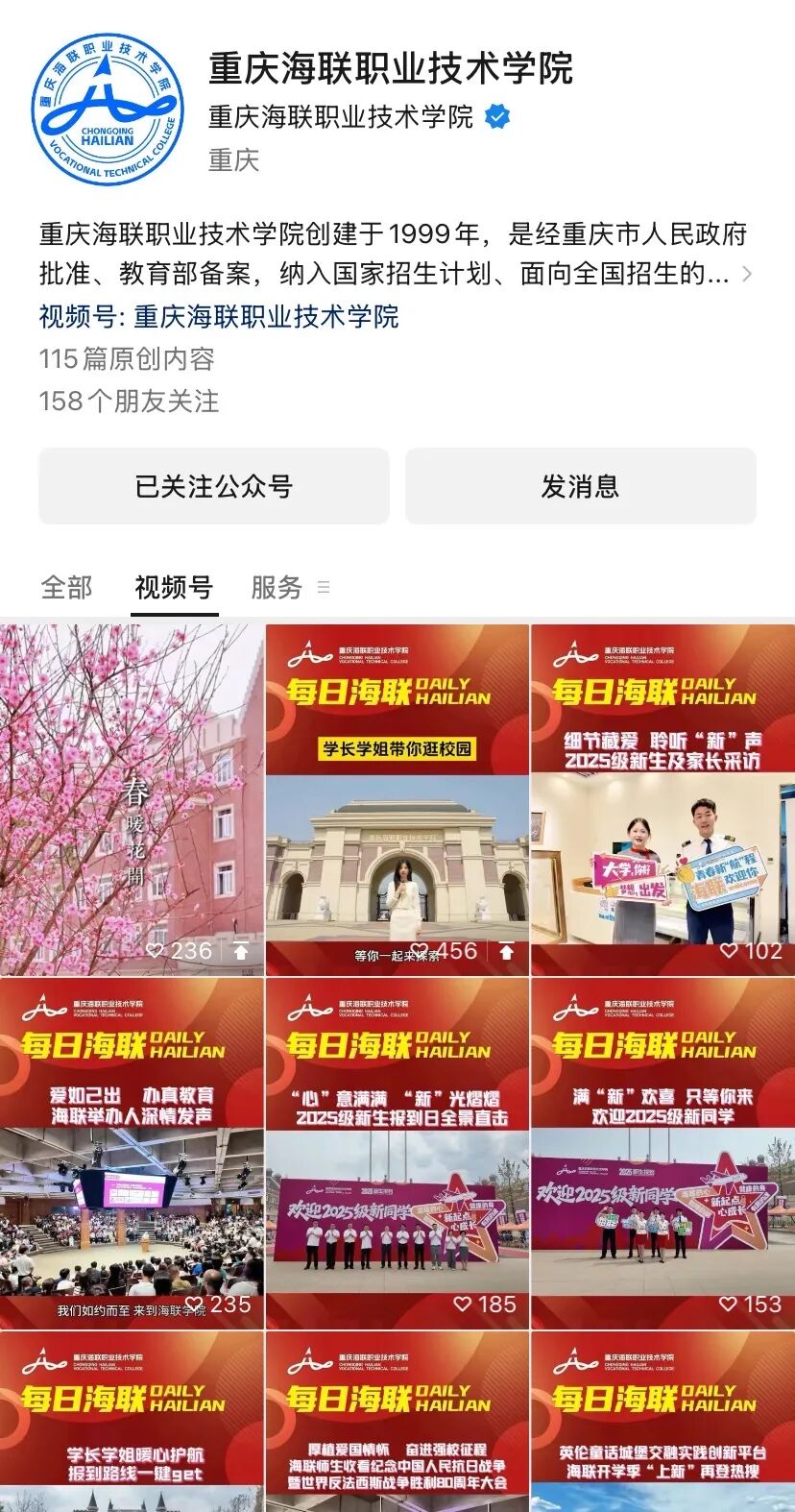Open the cherry blossom 春暖花开 video
This screenshot has width=795, height=1512.
pyautogui.click(x=132, y=799)
